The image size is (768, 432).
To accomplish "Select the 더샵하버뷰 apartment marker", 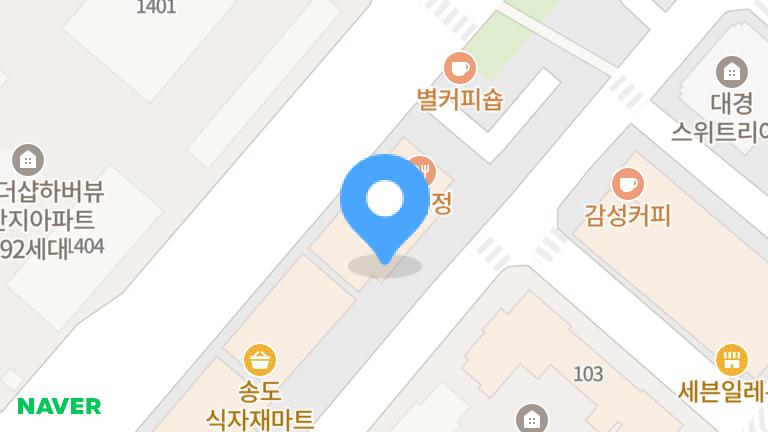I will point(28,159).
